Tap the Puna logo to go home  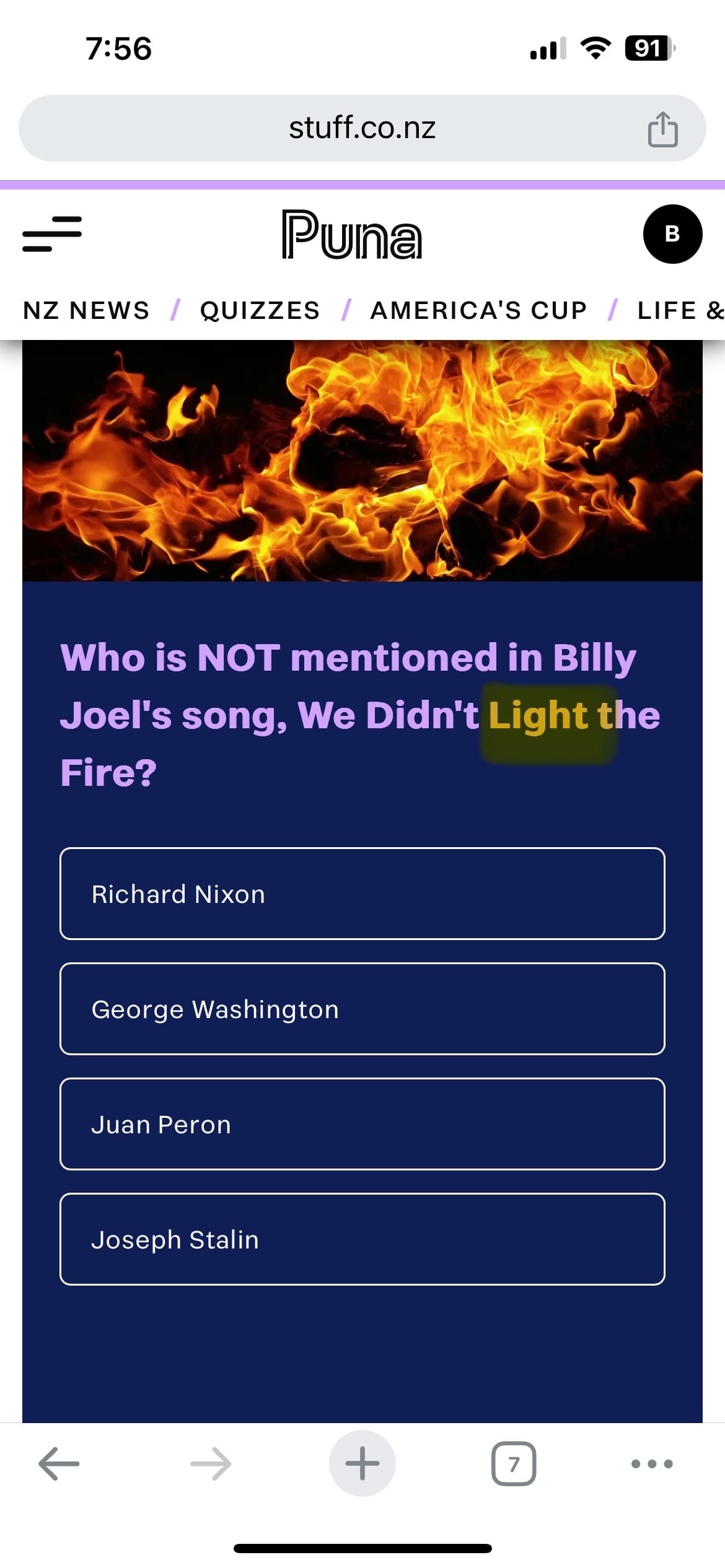(352, 234)
